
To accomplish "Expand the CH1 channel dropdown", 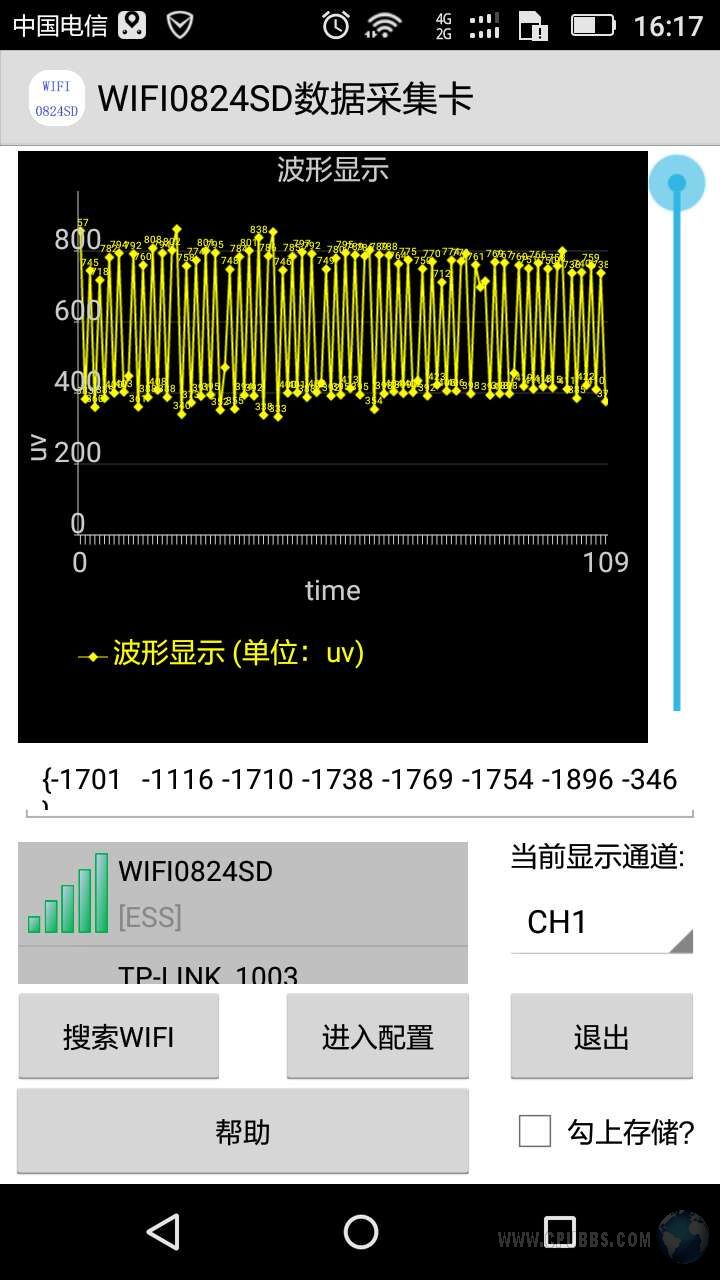I will [601, 922].
